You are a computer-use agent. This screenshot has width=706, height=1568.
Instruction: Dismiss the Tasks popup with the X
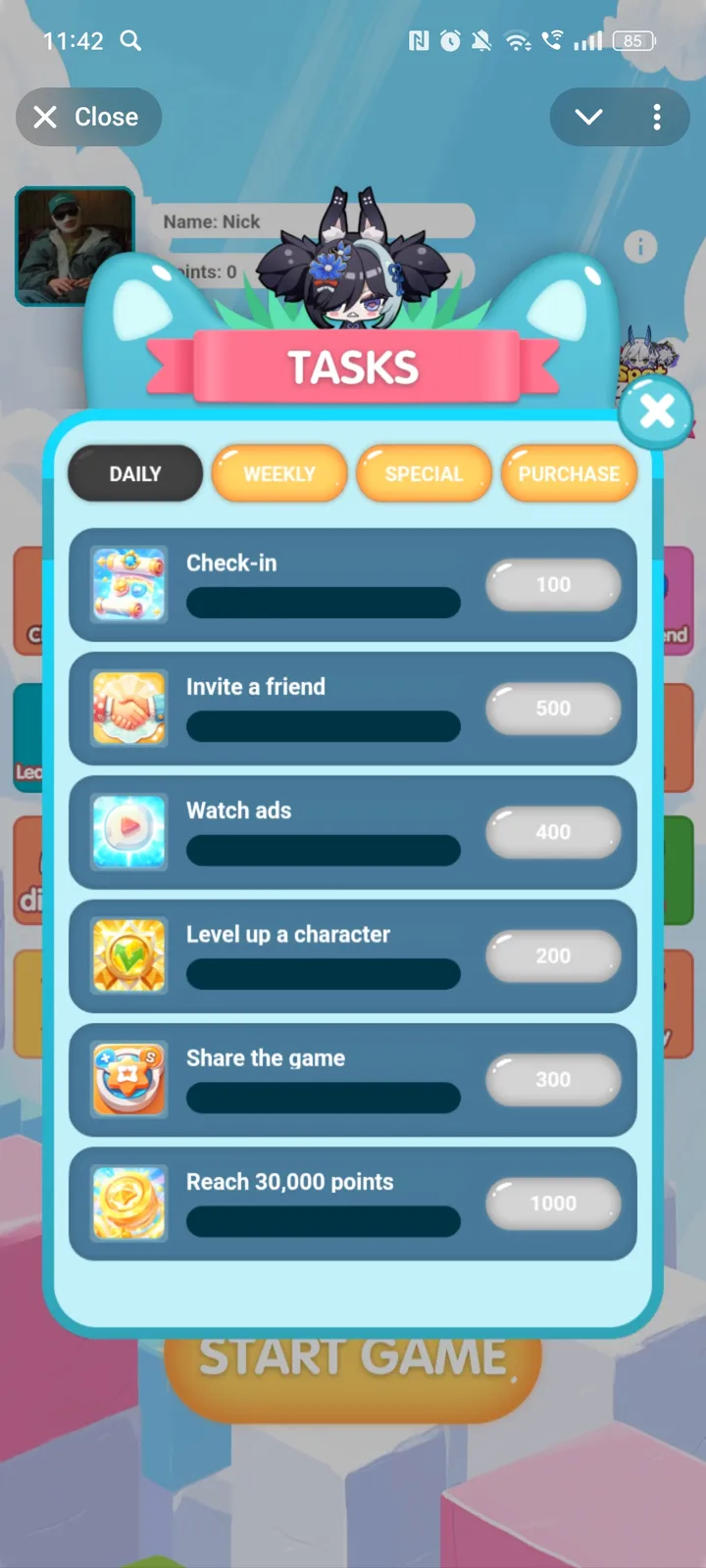[656, 412]
